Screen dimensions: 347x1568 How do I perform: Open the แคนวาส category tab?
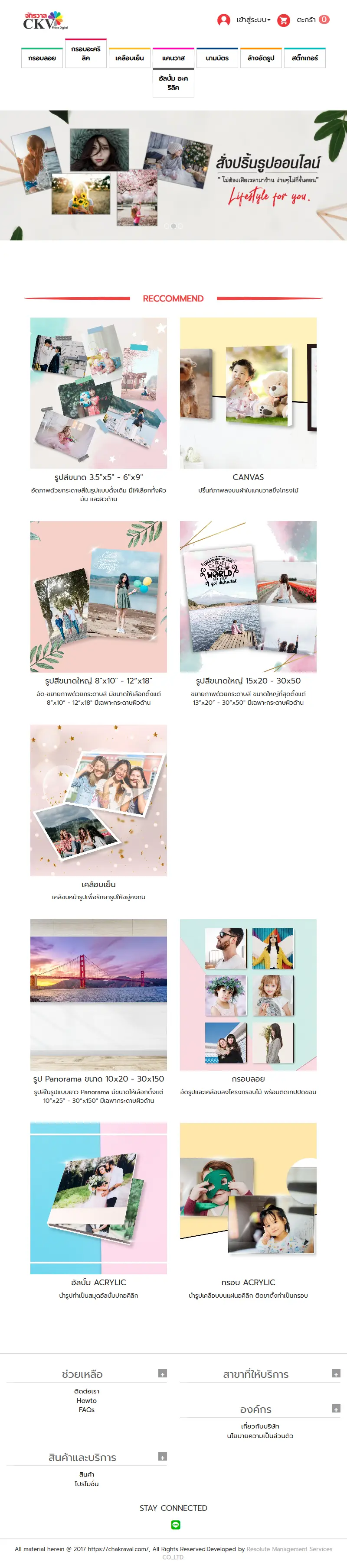tap(173, 58)
